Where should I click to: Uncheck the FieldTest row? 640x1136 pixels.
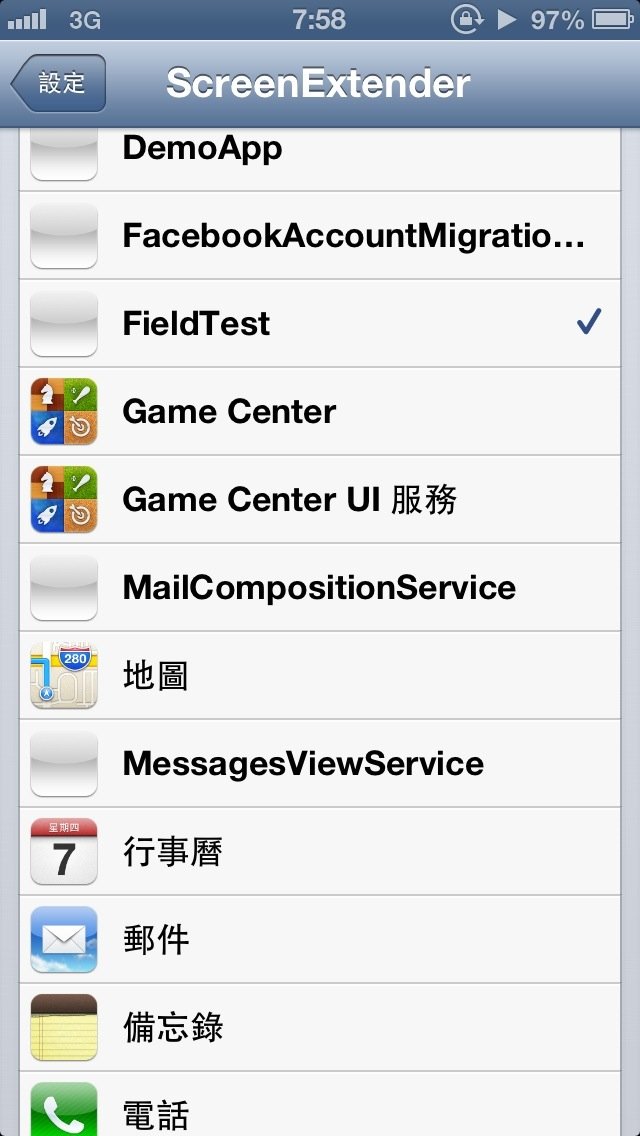coord(320,324)
